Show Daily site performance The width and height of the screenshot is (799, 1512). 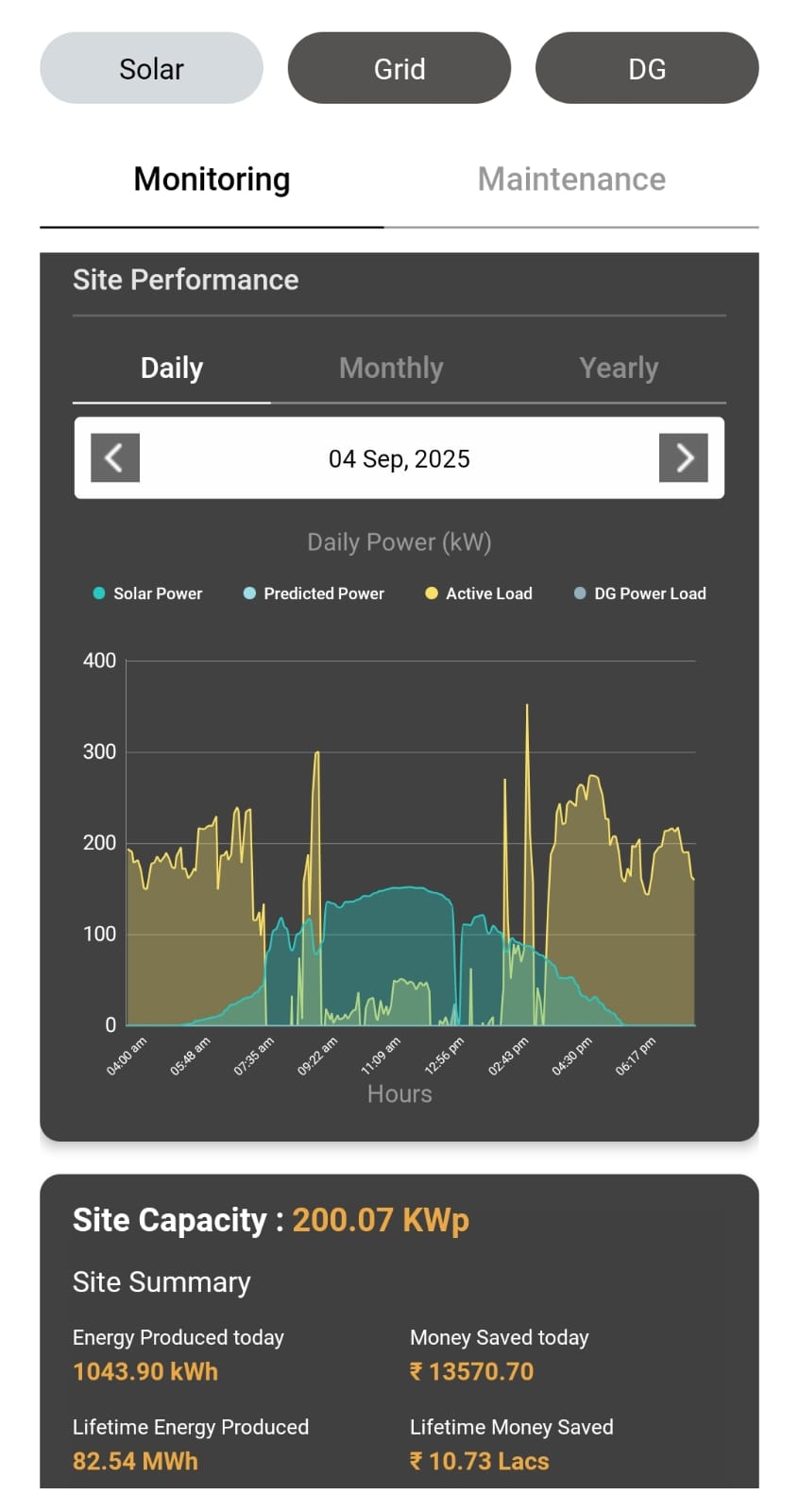point(172,368)
